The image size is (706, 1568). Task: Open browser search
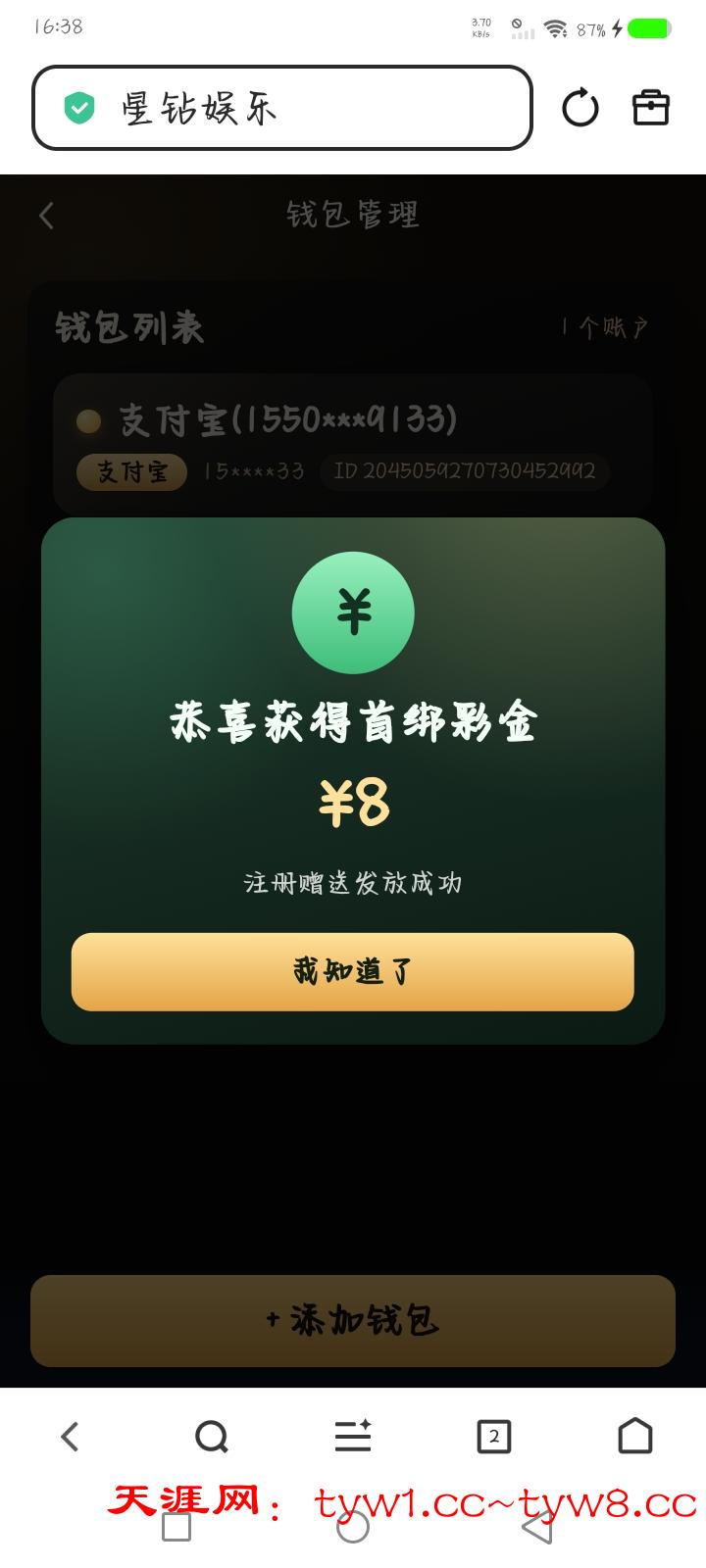[211, 1437]
